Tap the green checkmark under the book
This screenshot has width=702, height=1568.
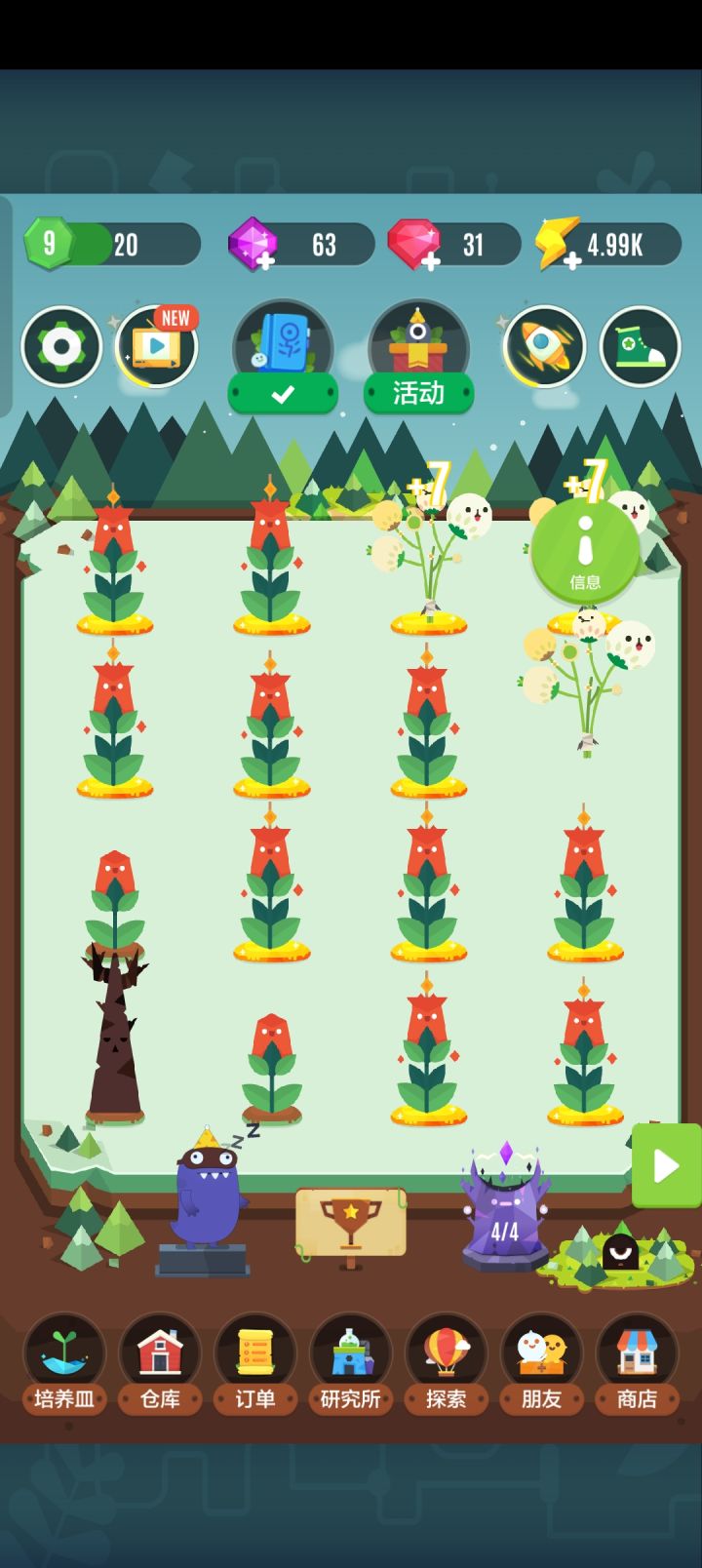[x=283, y=394]
